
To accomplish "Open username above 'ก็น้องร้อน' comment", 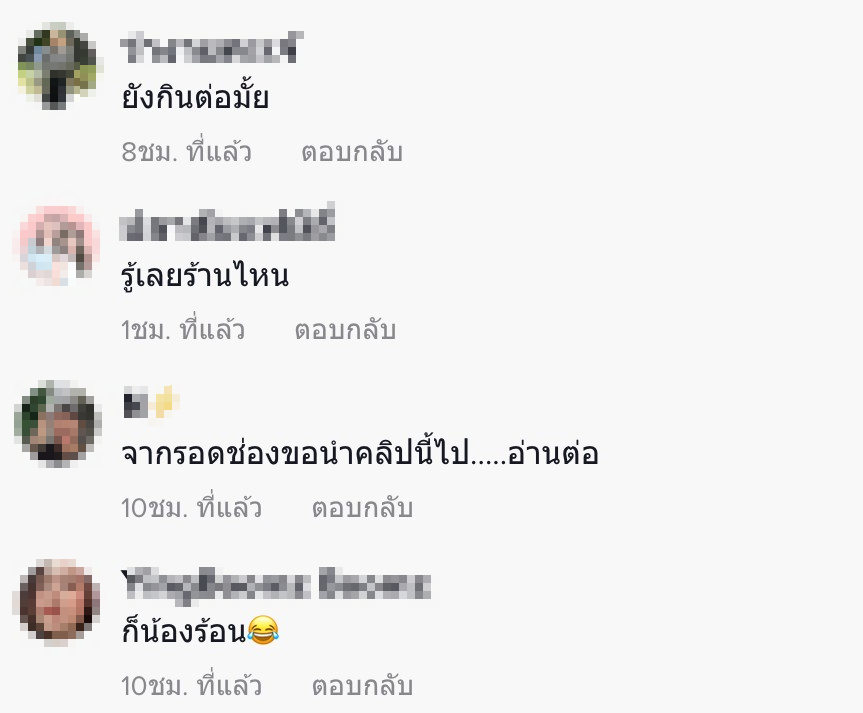I will pyautogui.click(x=275, y=583).
